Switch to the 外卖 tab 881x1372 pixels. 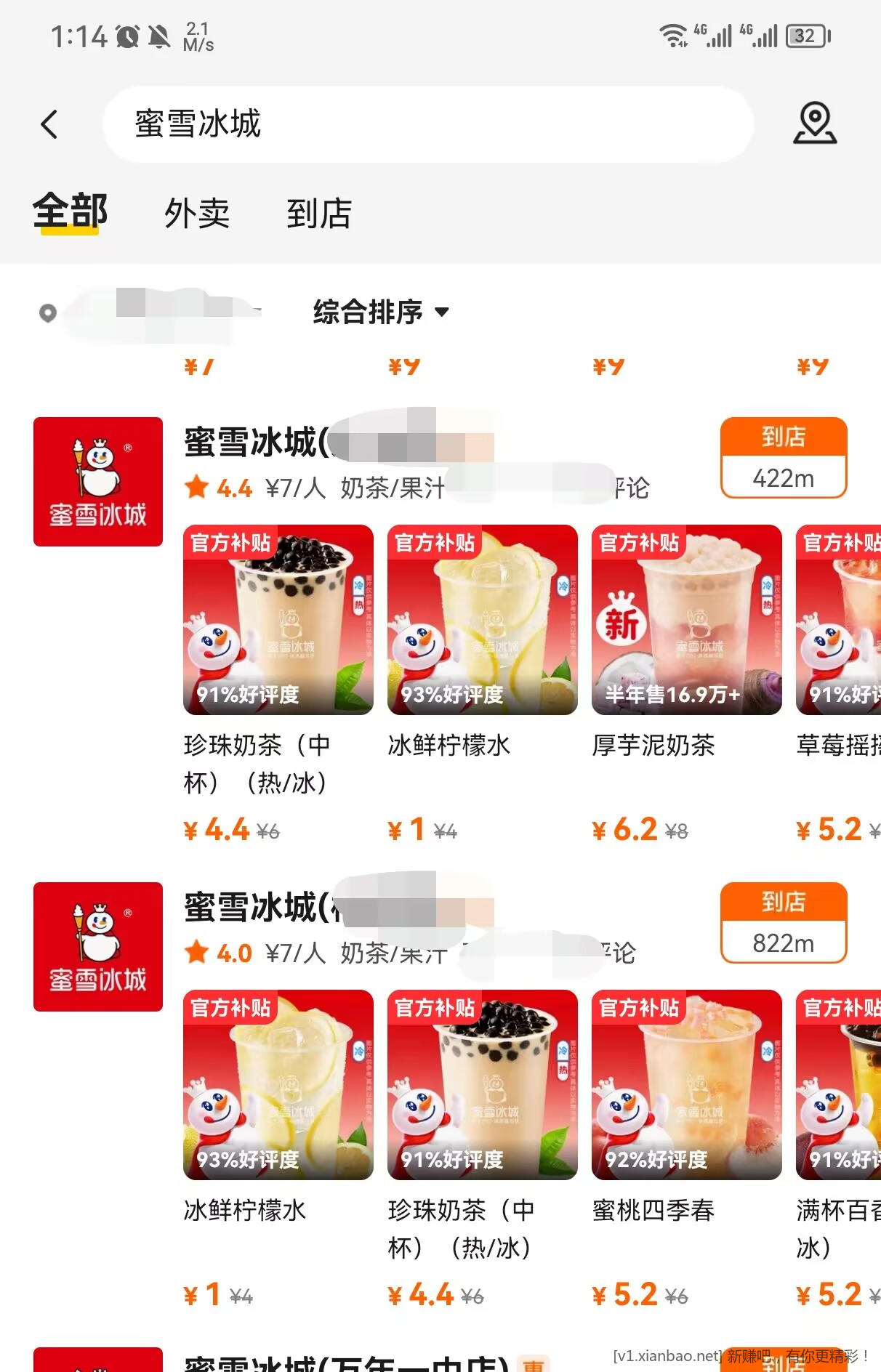(196, 214)
